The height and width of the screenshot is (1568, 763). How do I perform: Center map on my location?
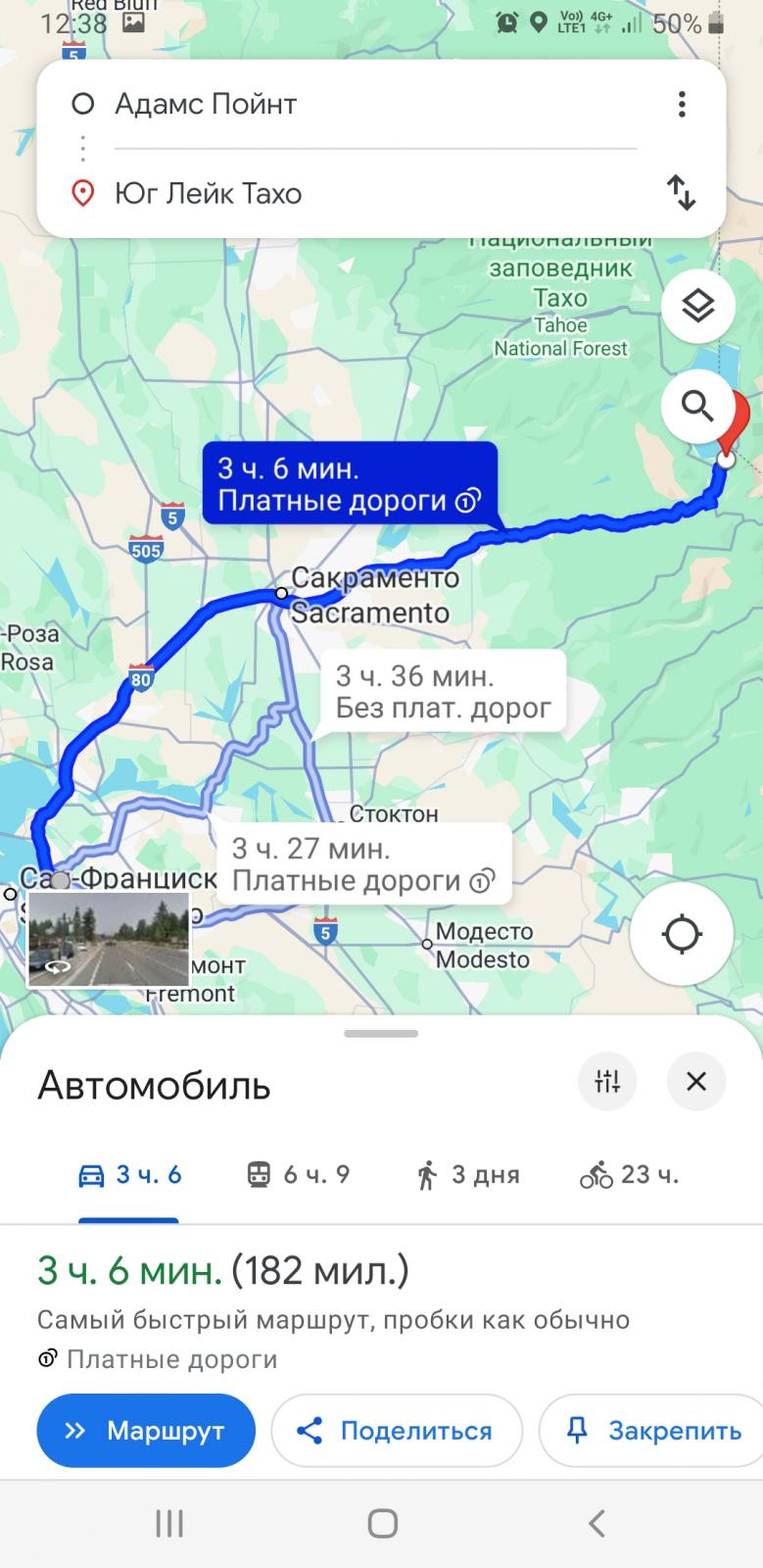[682, 934]
